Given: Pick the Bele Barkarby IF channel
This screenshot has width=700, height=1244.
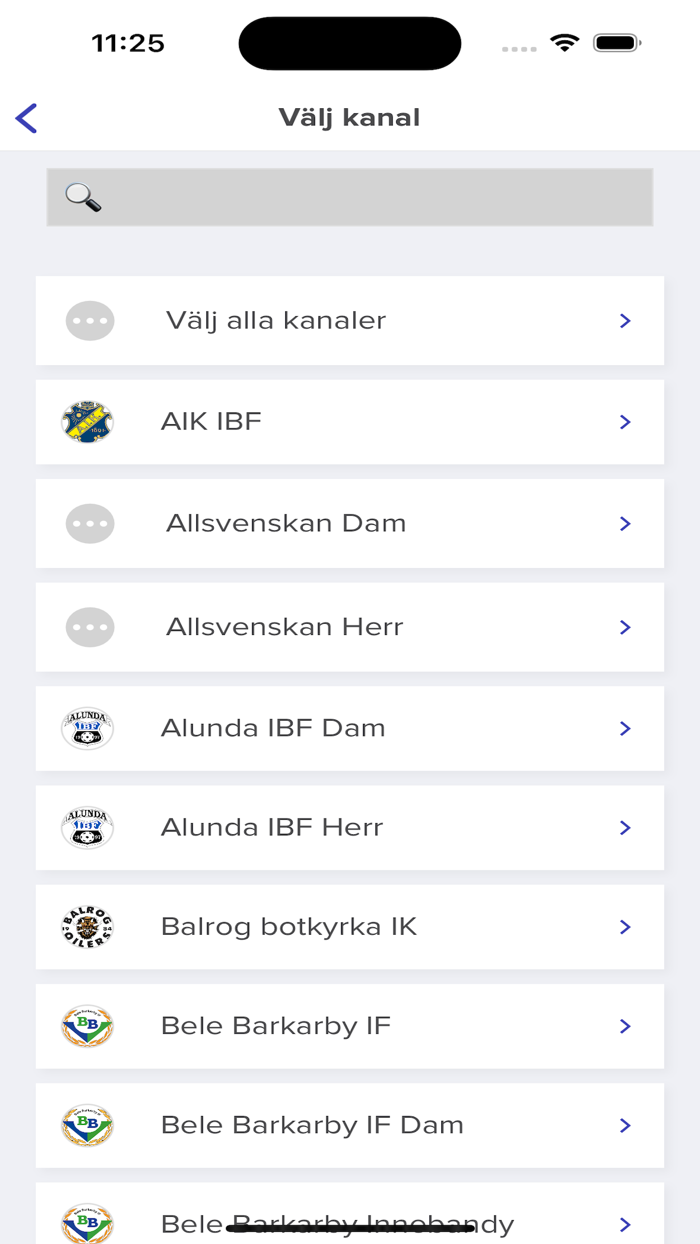Looking at the screenshot, I should [x=350, y=1026].
